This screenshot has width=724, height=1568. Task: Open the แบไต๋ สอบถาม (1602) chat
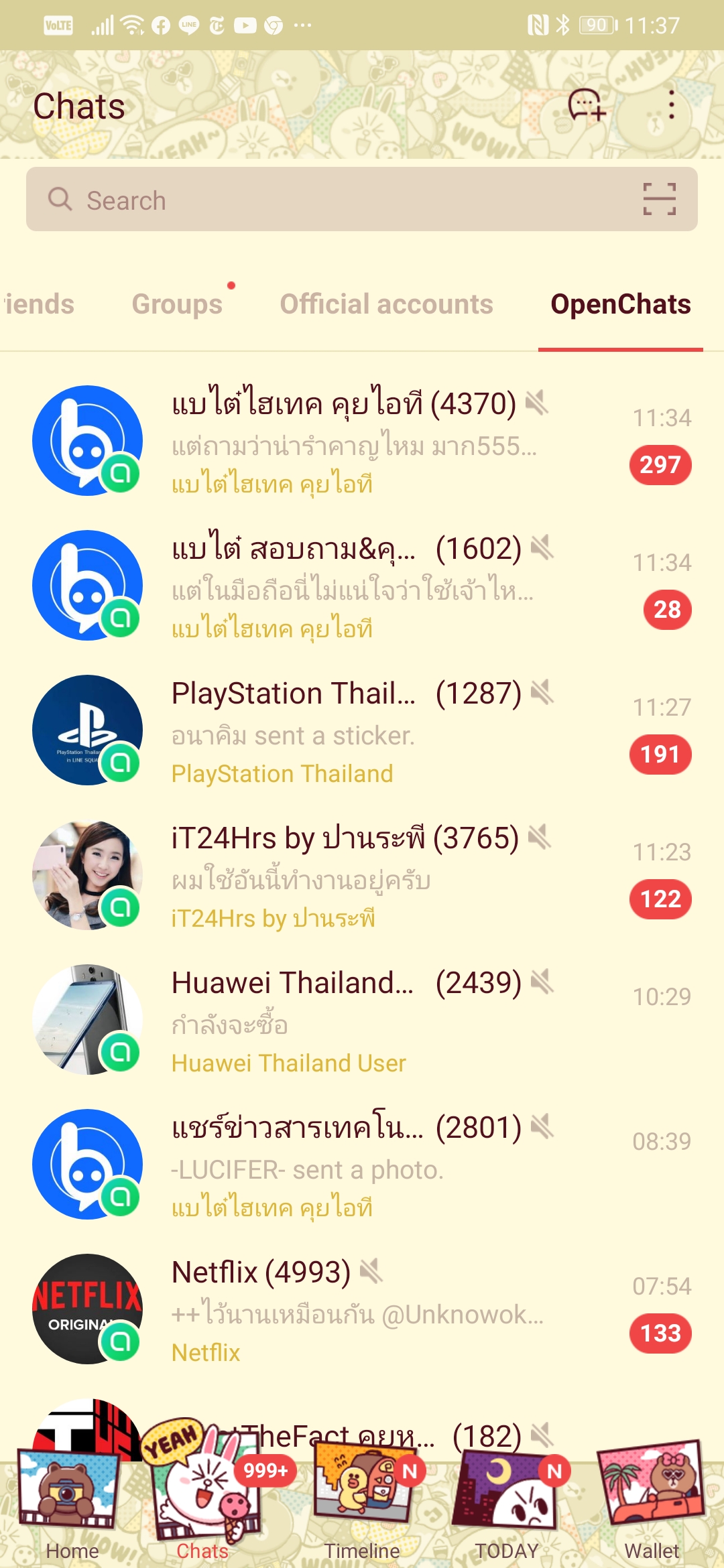click(362, 586)
